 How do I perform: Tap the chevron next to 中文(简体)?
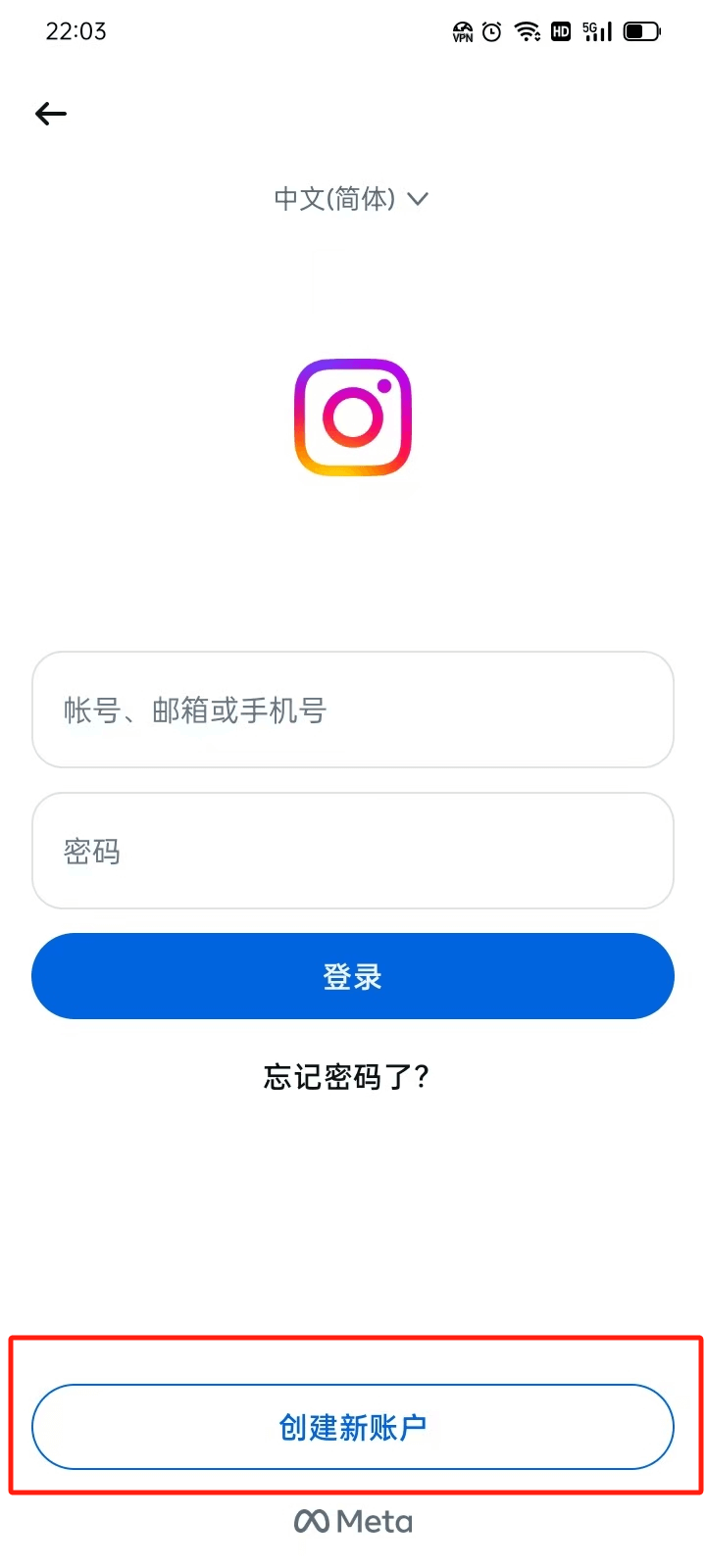coord(417,199)
